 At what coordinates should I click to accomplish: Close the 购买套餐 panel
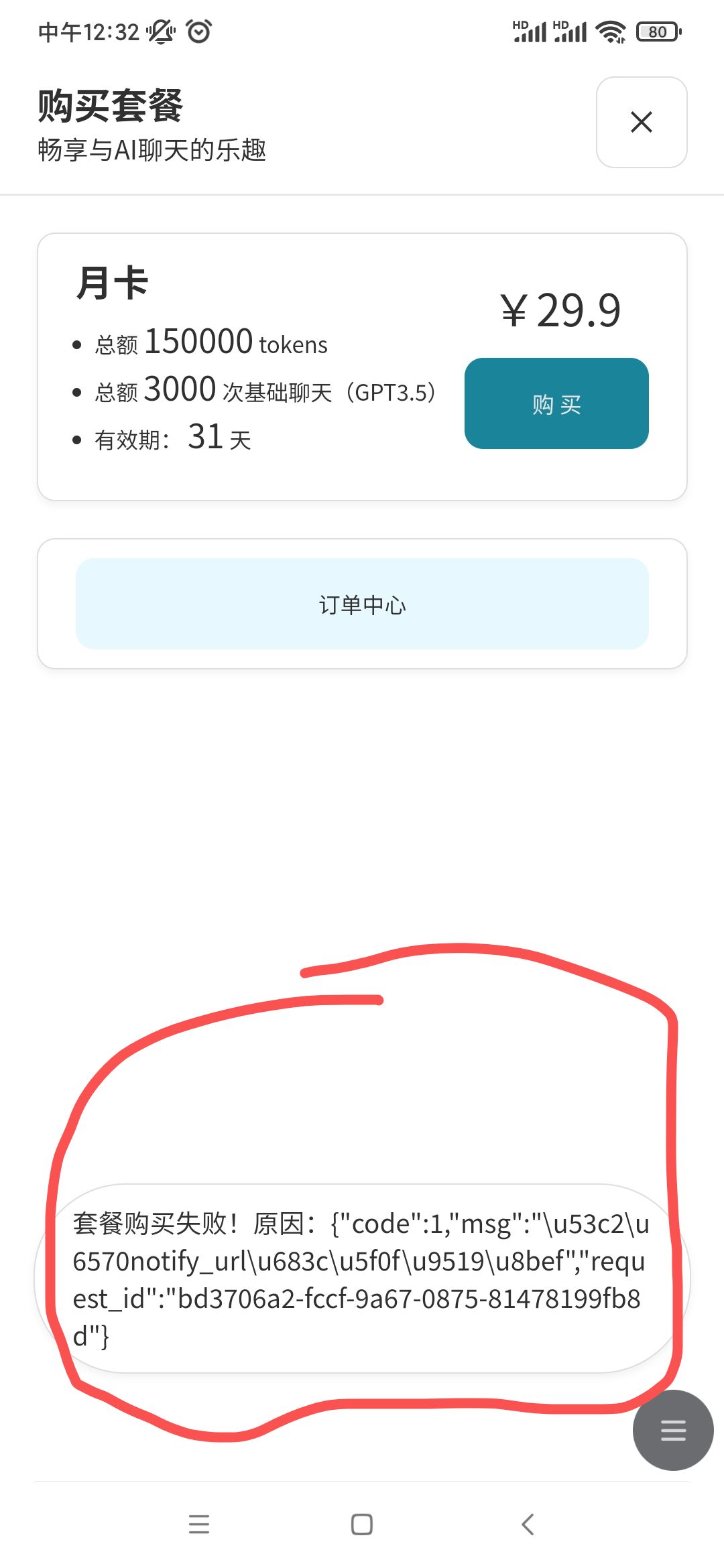click(x=642, y=122)
